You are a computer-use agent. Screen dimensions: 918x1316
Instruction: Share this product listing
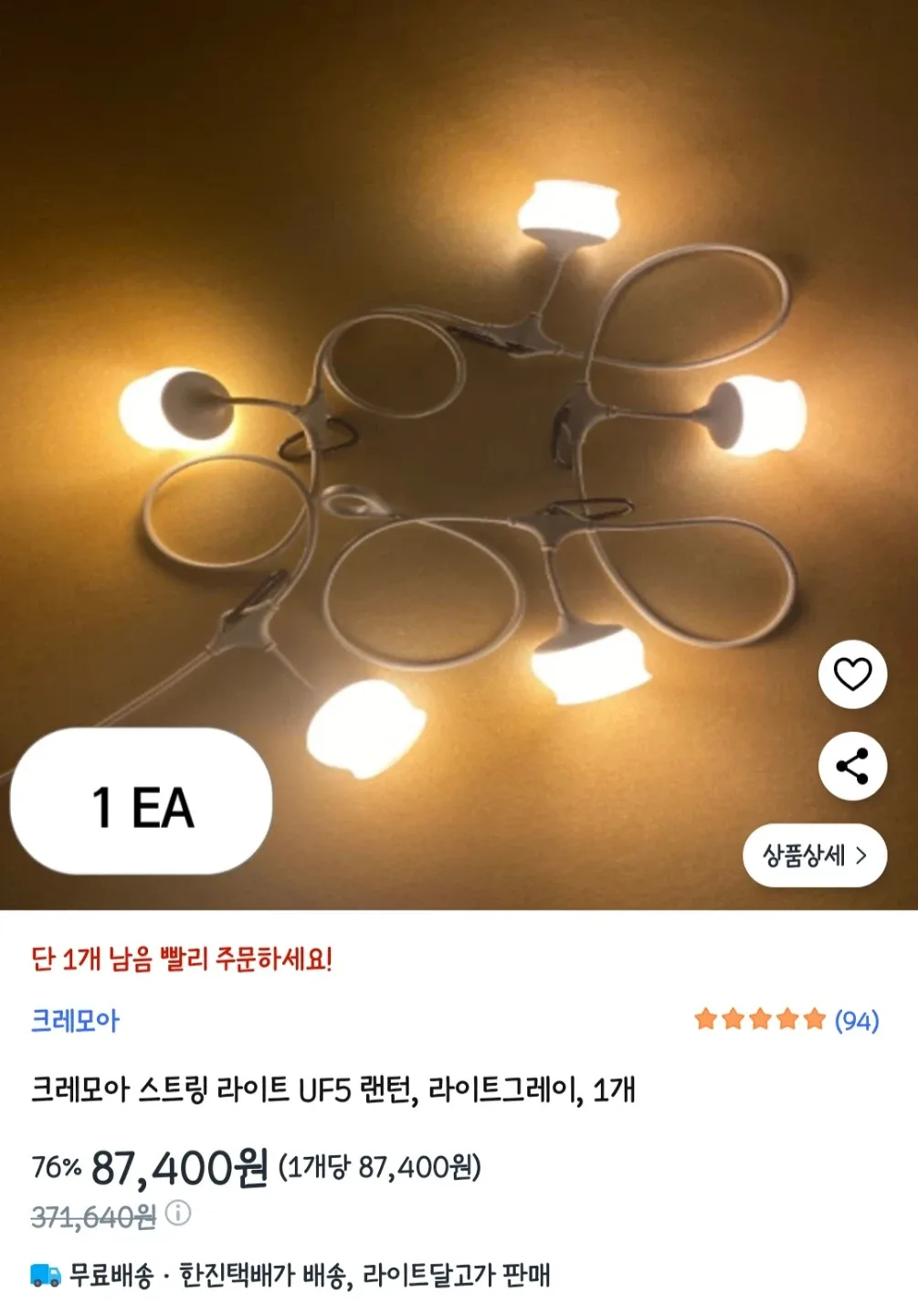pyautogui.click(x=852, y=766)
